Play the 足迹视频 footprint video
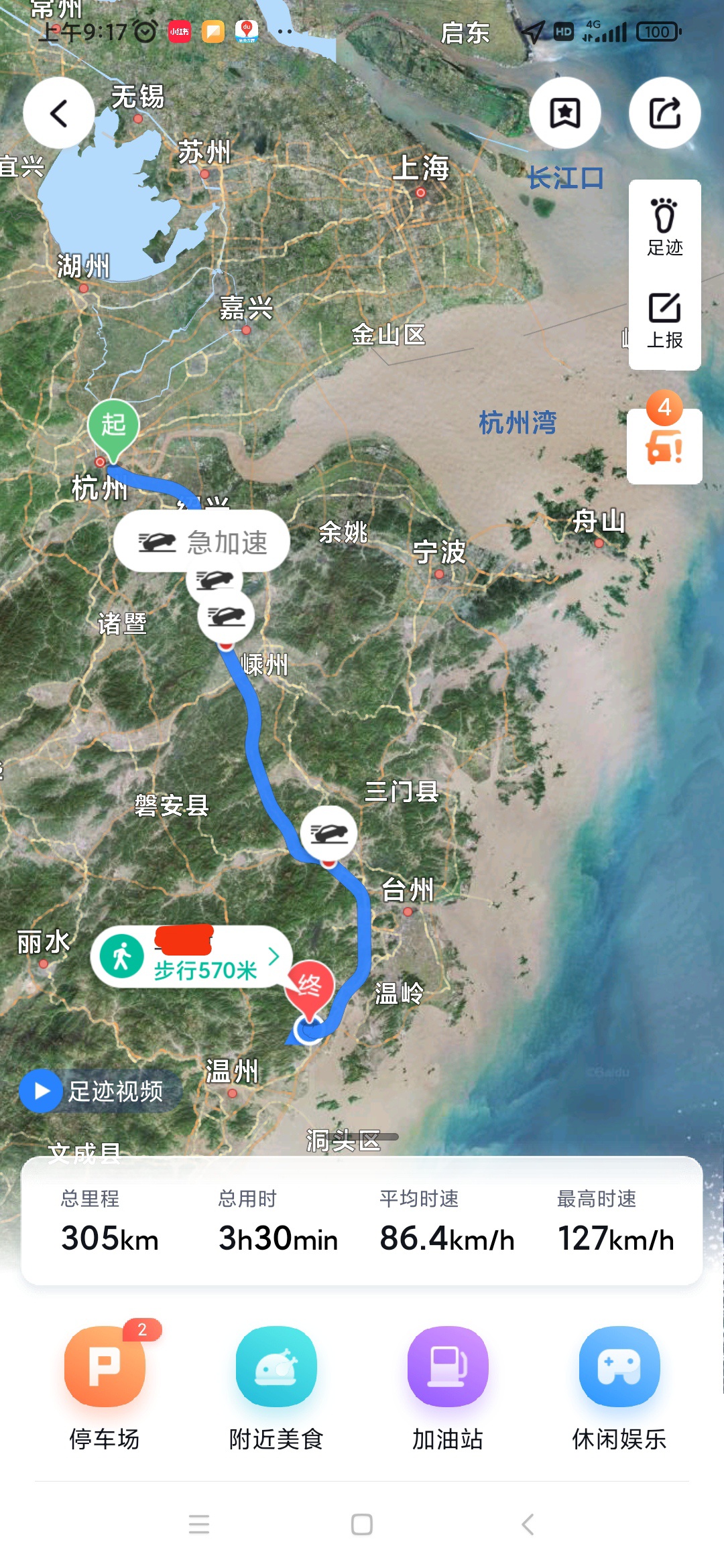 pyautogui.click(x=99, y=1091)
